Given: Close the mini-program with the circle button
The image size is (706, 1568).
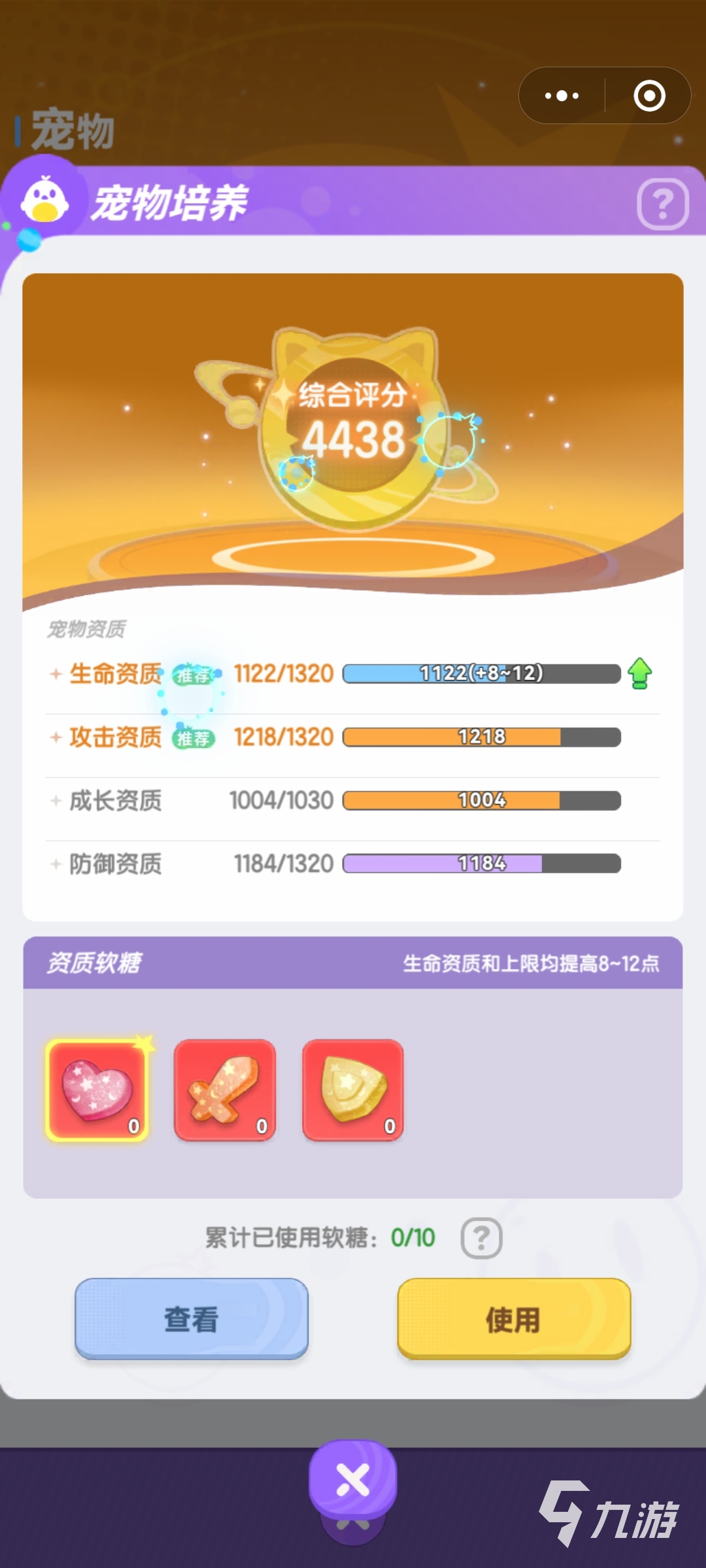Looking at the screenshot, I should pyautogui.click(x=649, y=96).
